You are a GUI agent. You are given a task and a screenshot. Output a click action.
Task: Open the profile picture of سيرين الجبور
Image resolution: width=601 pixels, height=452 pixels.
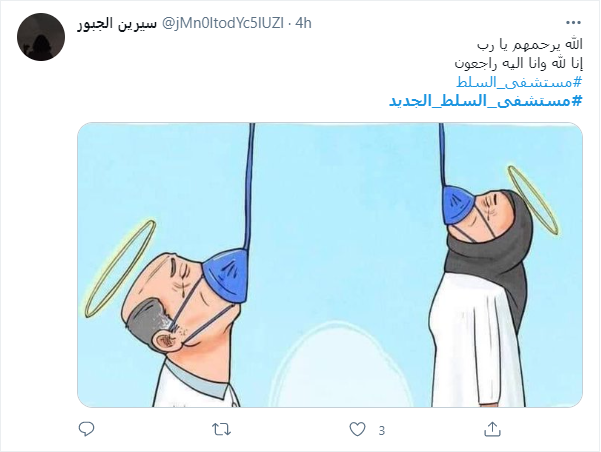click(x=39, y=38)
